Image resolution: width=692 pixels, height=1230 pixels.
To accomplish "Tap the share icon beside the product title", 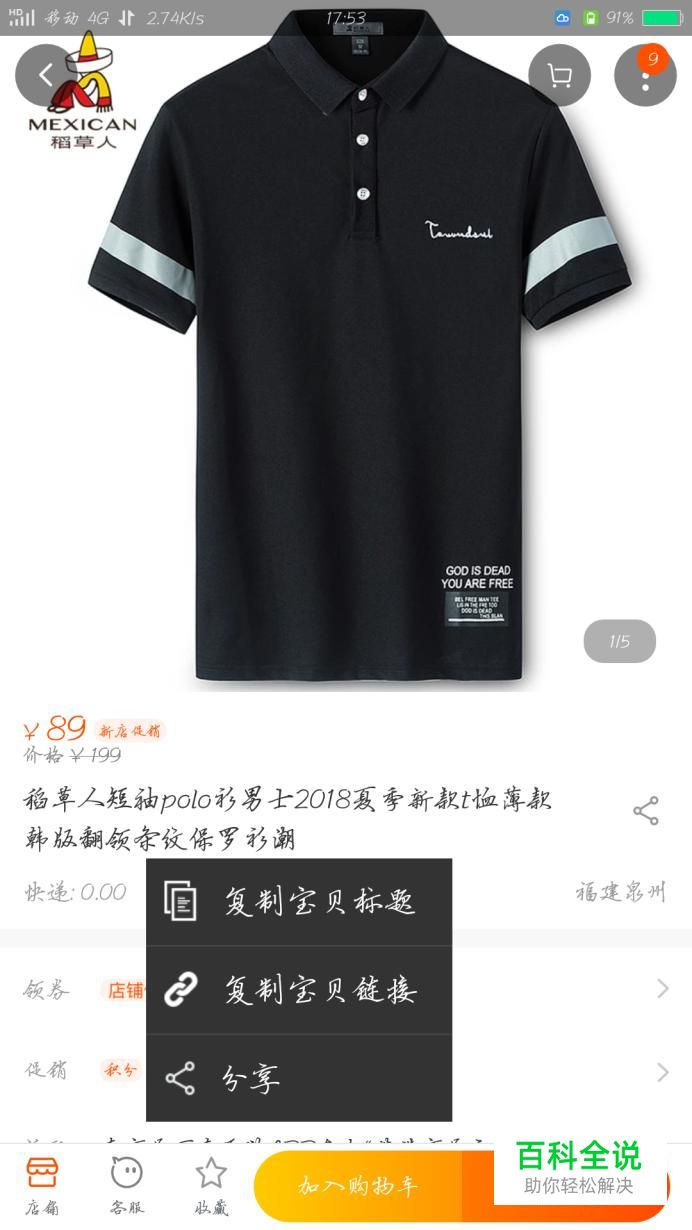I will pos(646,811).
